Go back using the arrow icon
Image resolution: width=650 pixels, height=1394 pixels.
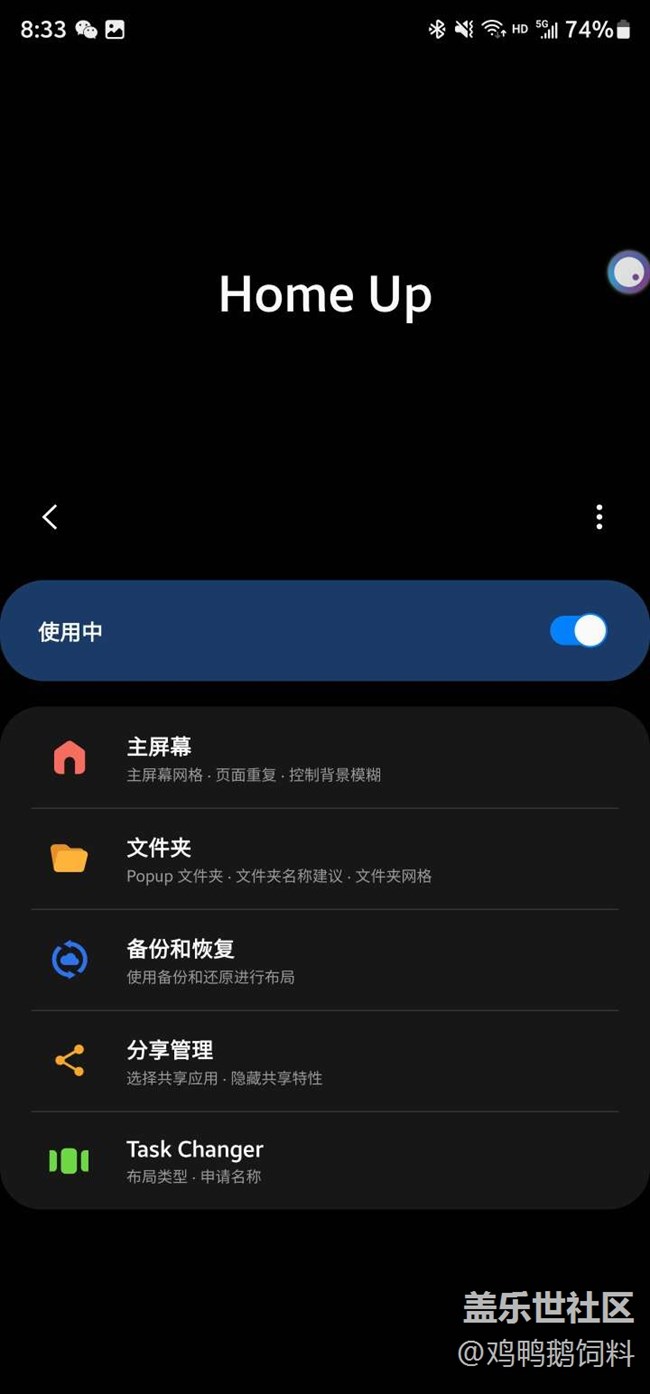(x=50, y=517)
